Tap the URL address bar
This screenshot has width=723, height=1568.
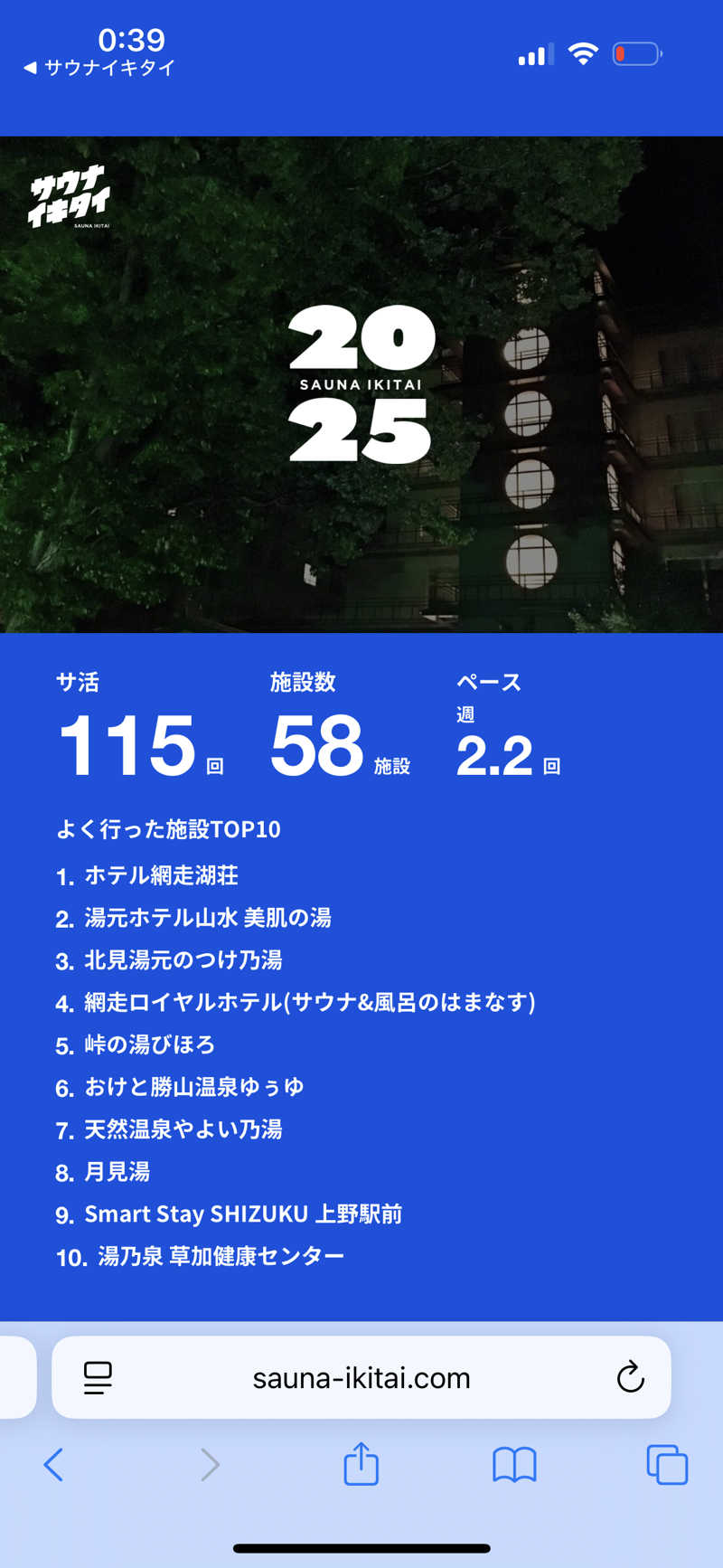(x=361, y=1377)
